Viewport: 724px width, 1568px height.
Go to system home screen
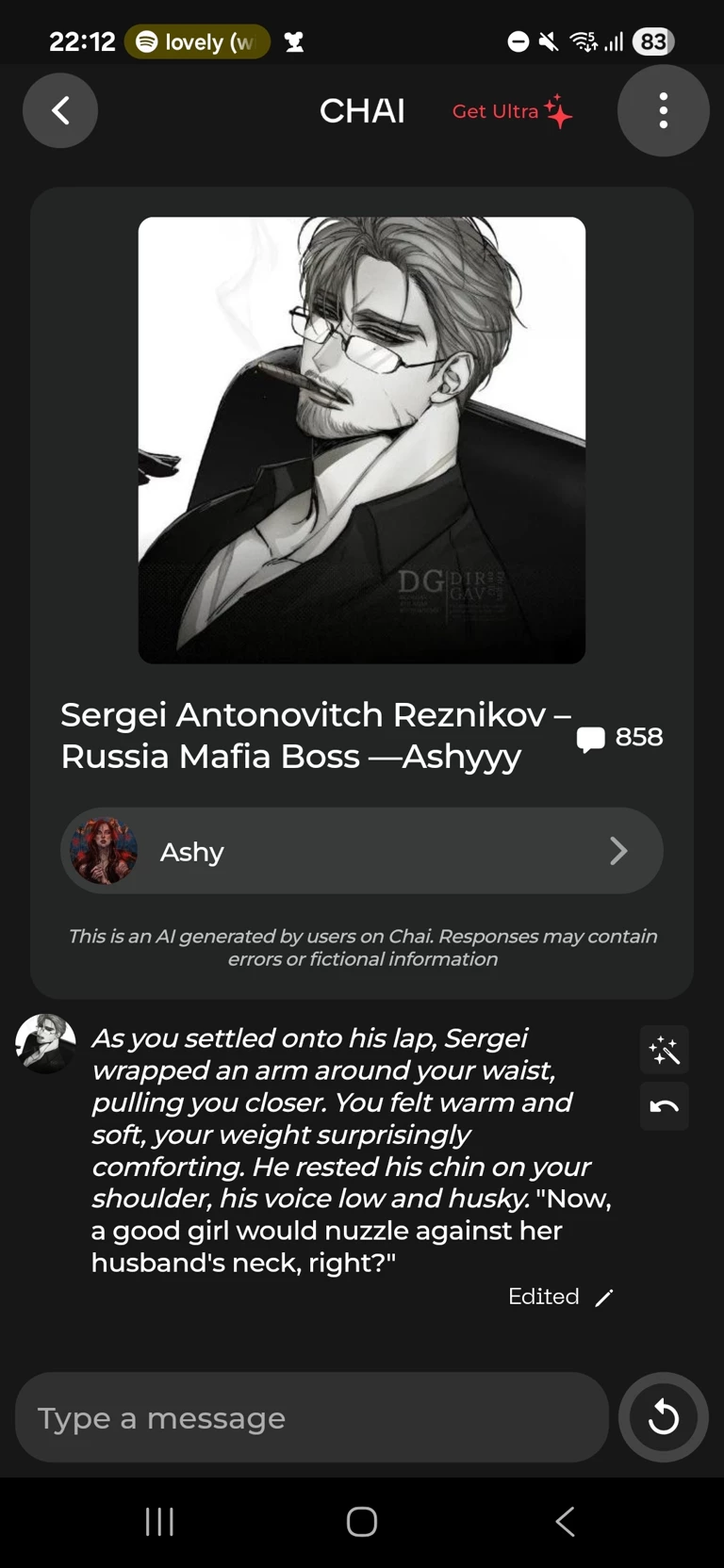click(362, 1521)
